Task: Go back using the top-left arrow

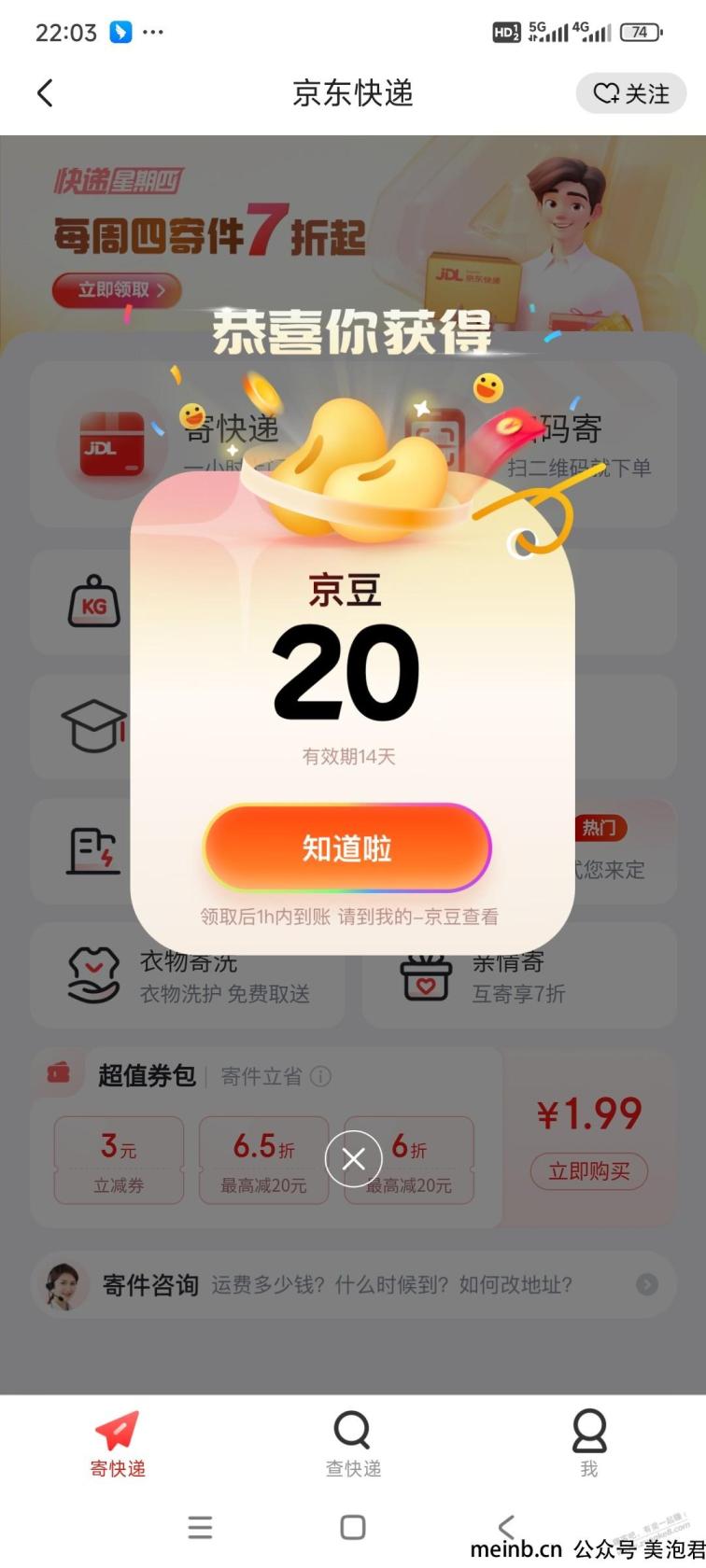Action: (x=45, y=93)
